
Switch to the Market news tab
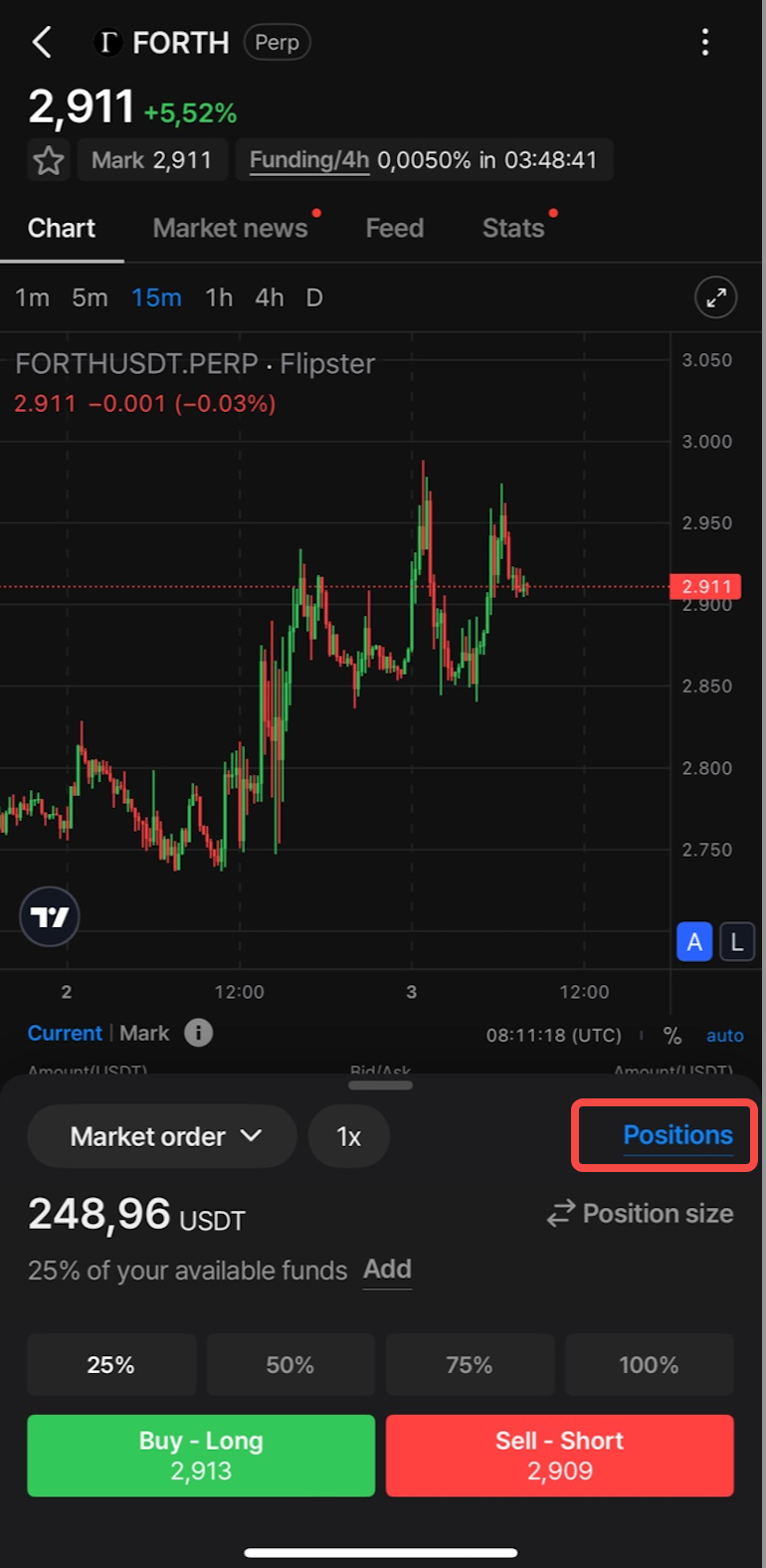pyautogui.click(x=231, y=228)
